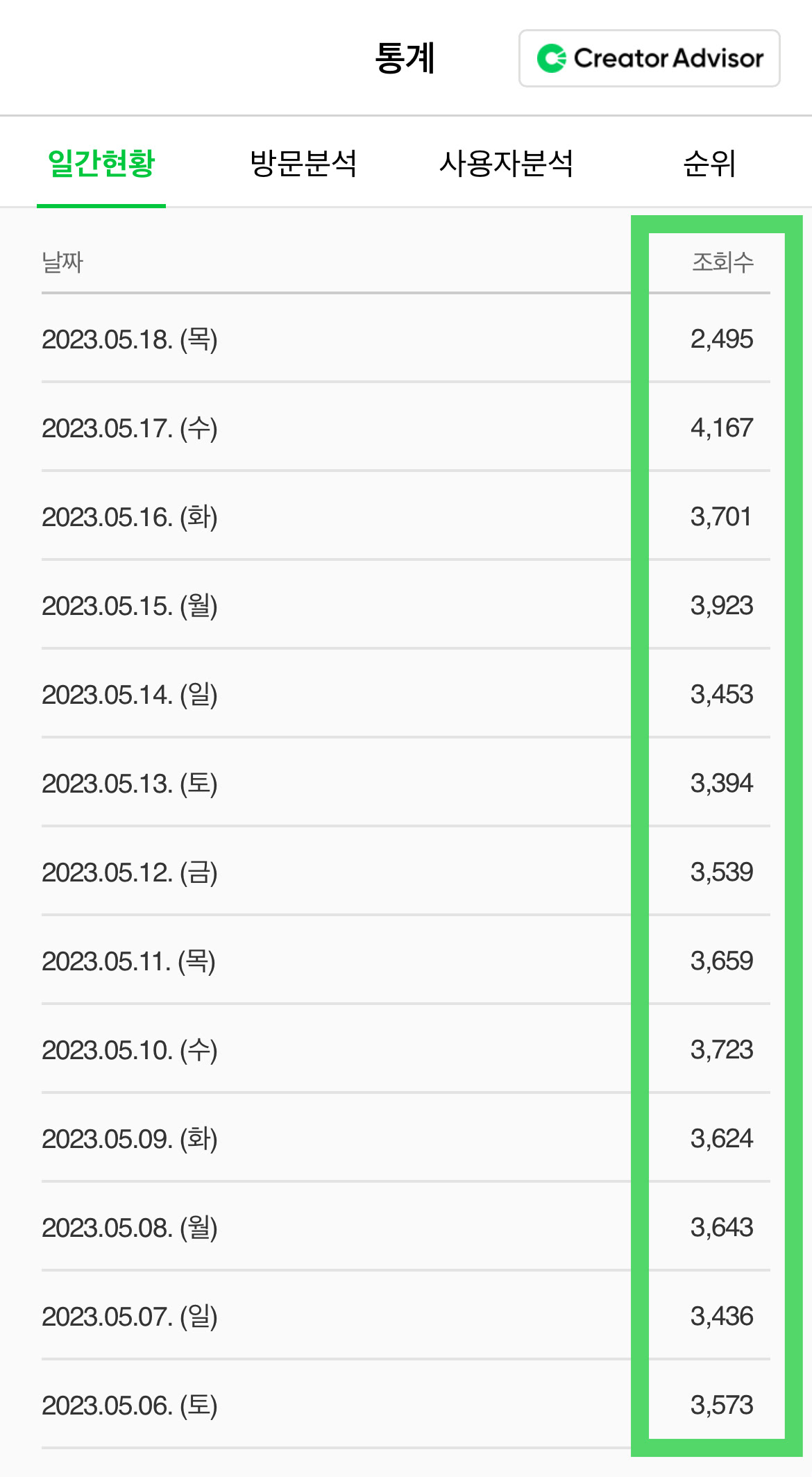Switch to the 방문분석 tab
The width and height of the screenshot is (812, 1477).
pos(303,164)
